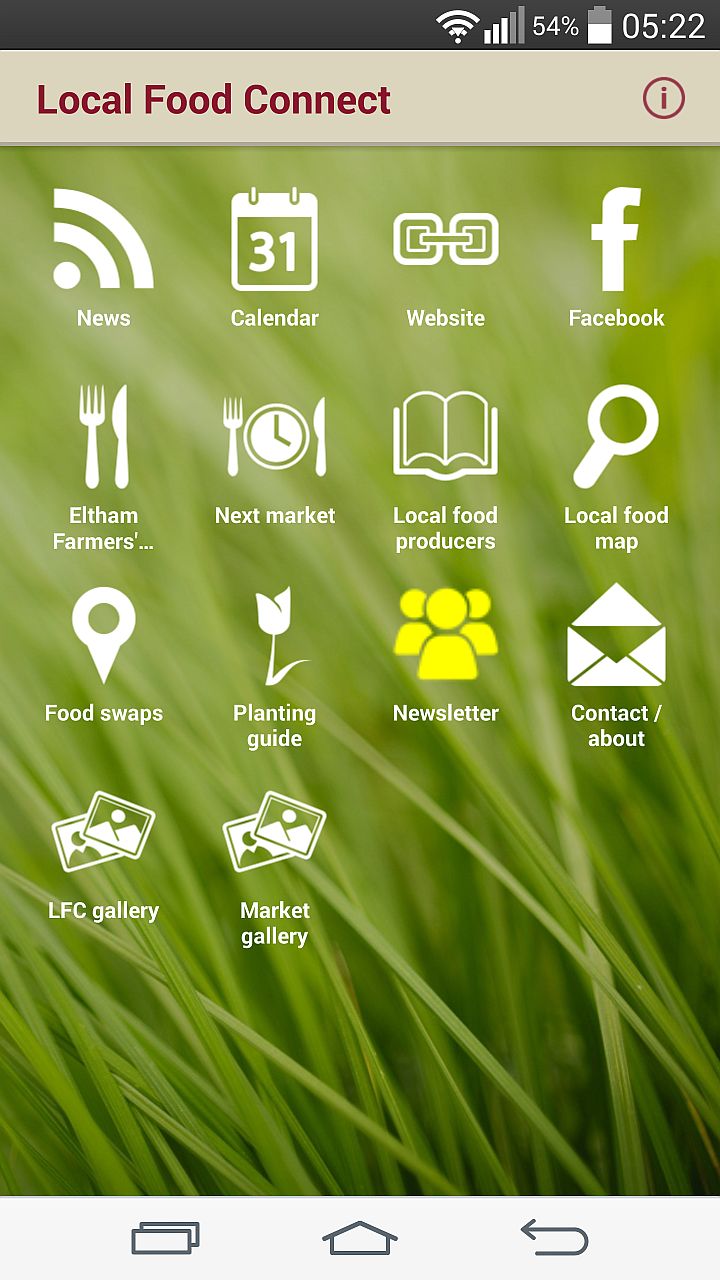Open Contact / about via envelope icon
The width and height of the screenshot is (720, 1280).
(615, 640)
